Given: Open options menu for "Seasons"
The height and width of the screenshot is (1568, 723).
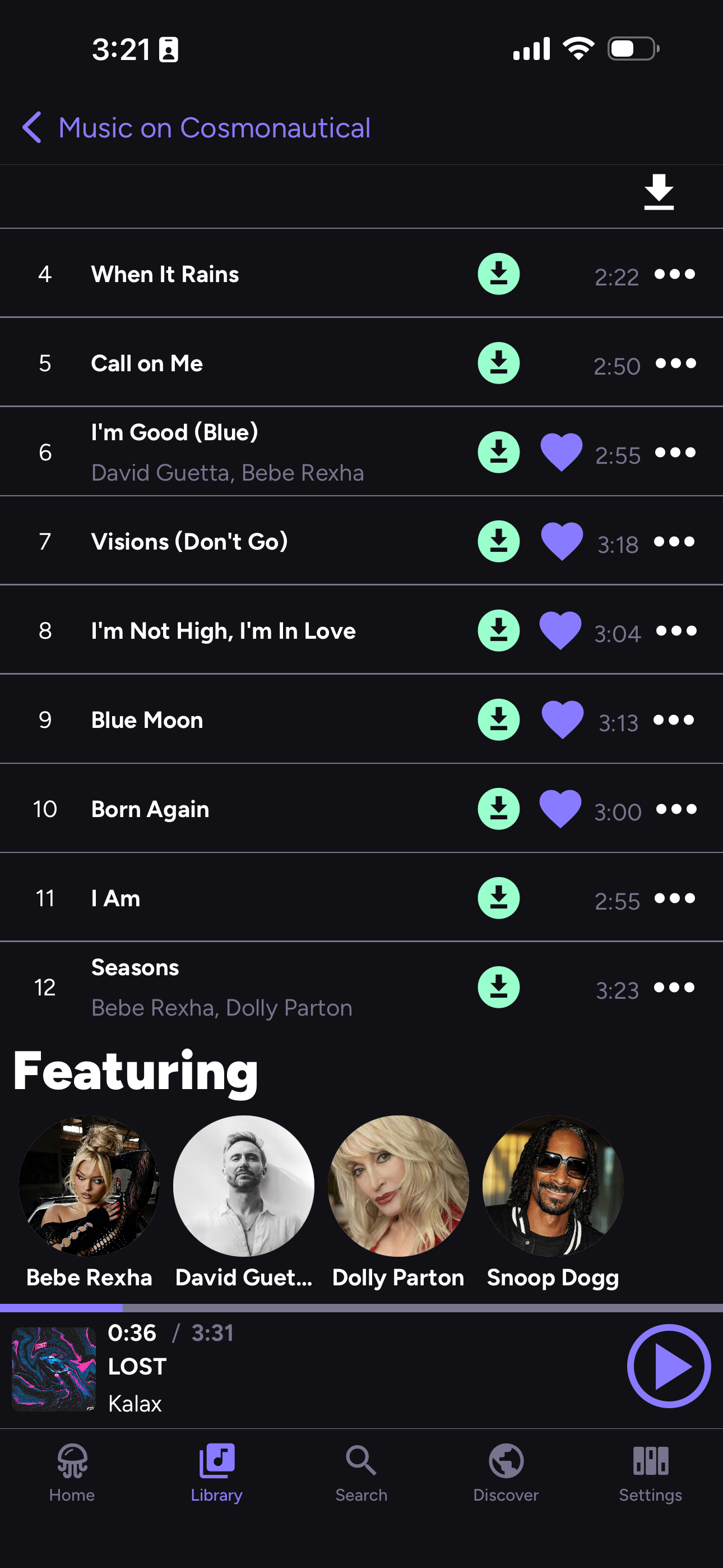Looking at the screenshot, I should (675, 988).
